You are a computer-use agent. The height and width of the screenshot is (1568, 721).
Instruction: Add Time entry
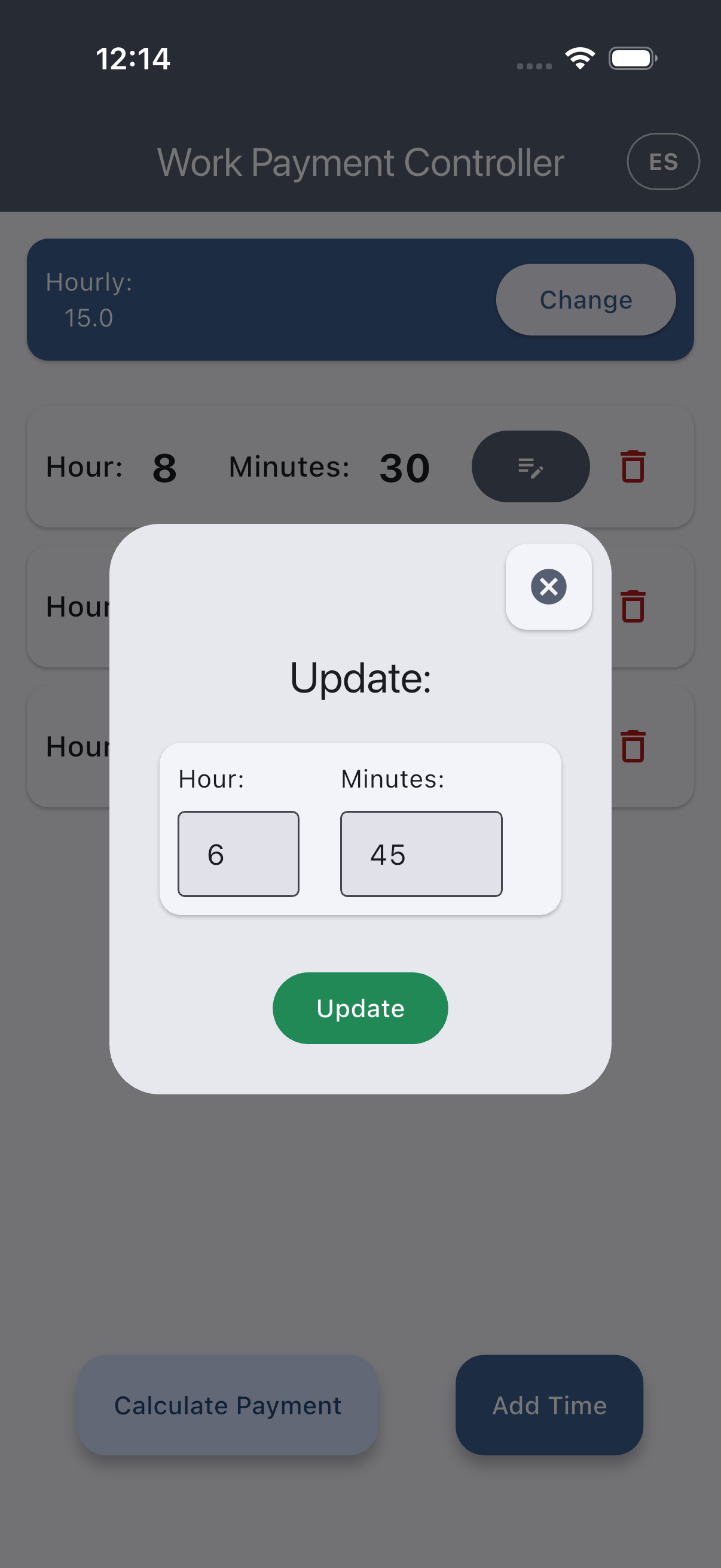[549, 1405]
